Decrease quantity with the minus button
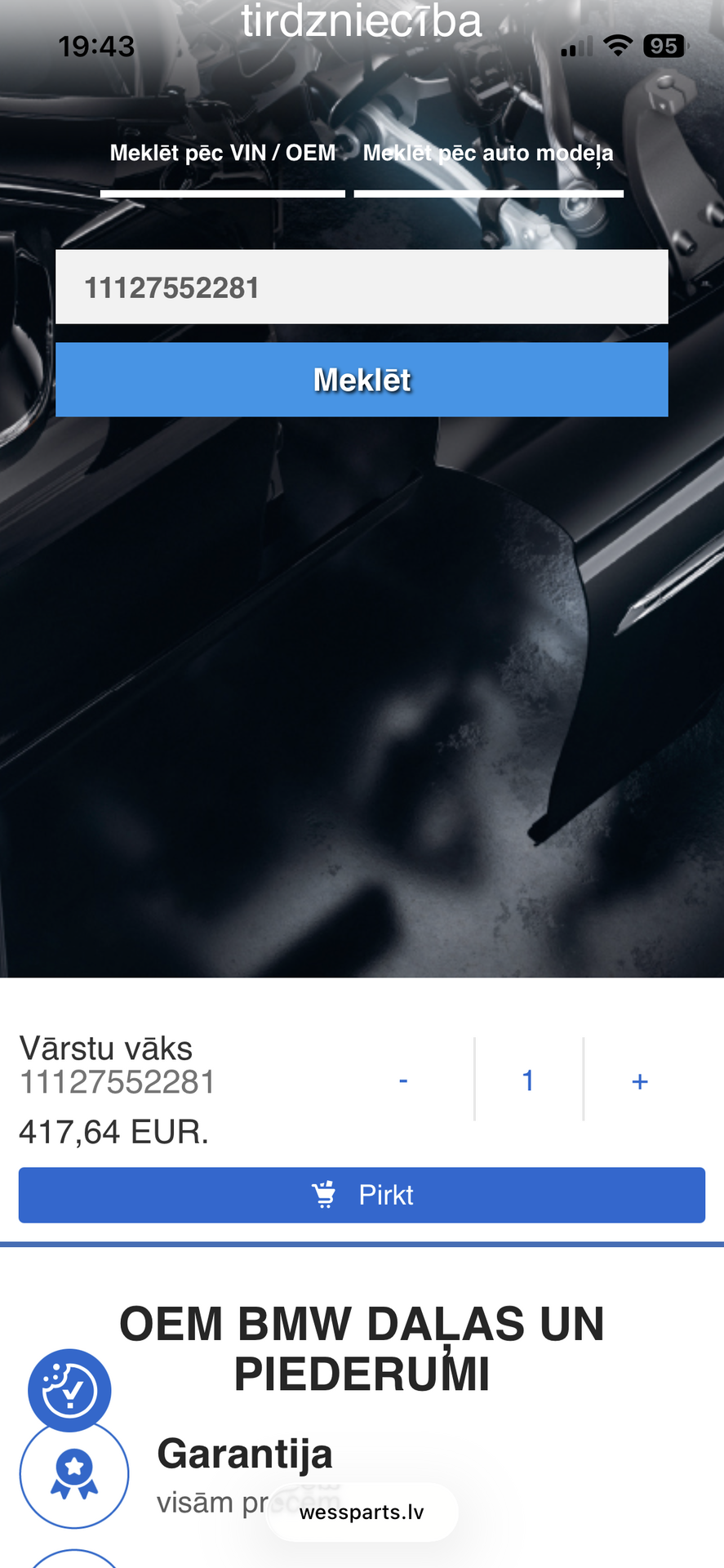 [403, 1080]
